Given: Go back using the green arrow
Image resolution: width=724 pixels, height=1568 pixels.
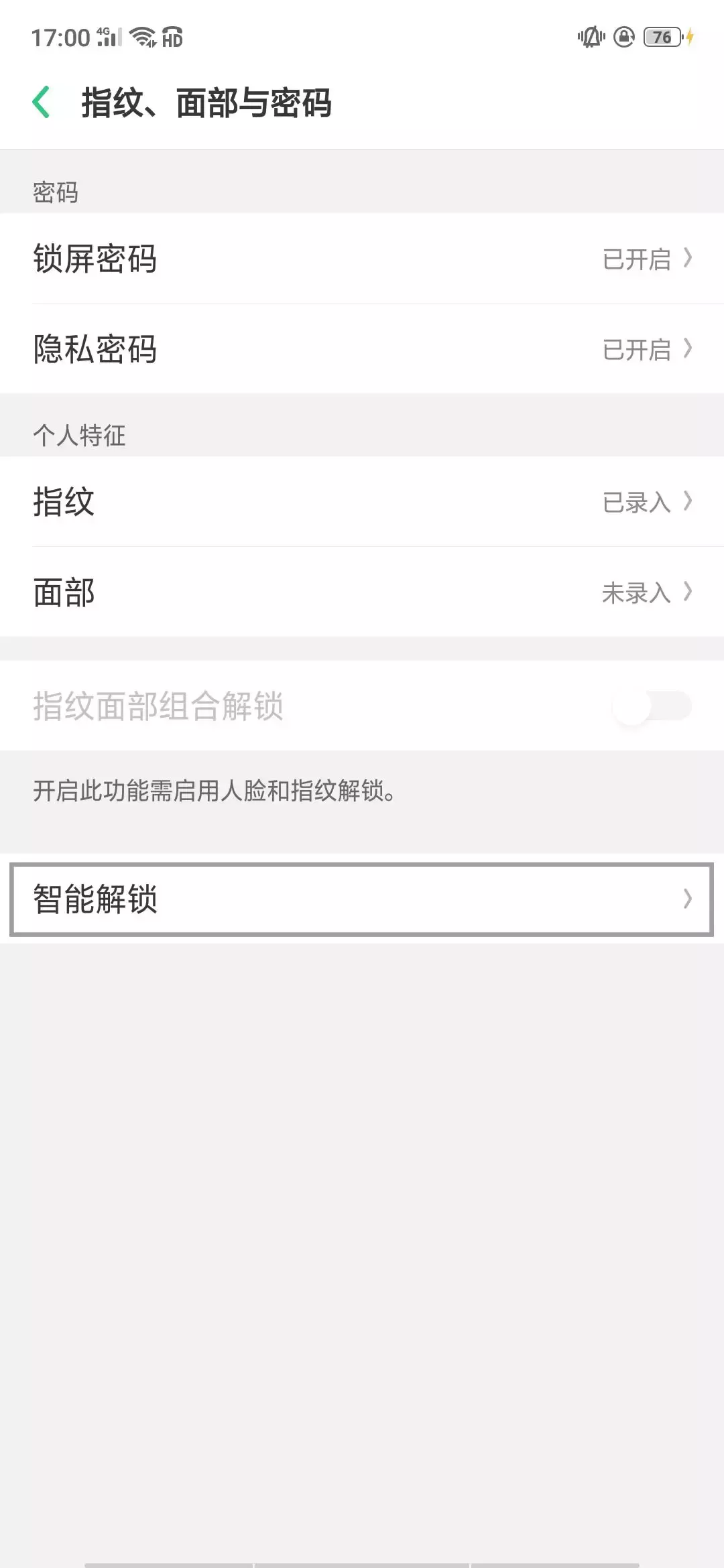Looking at the screenshot, I should pos(42,103).
